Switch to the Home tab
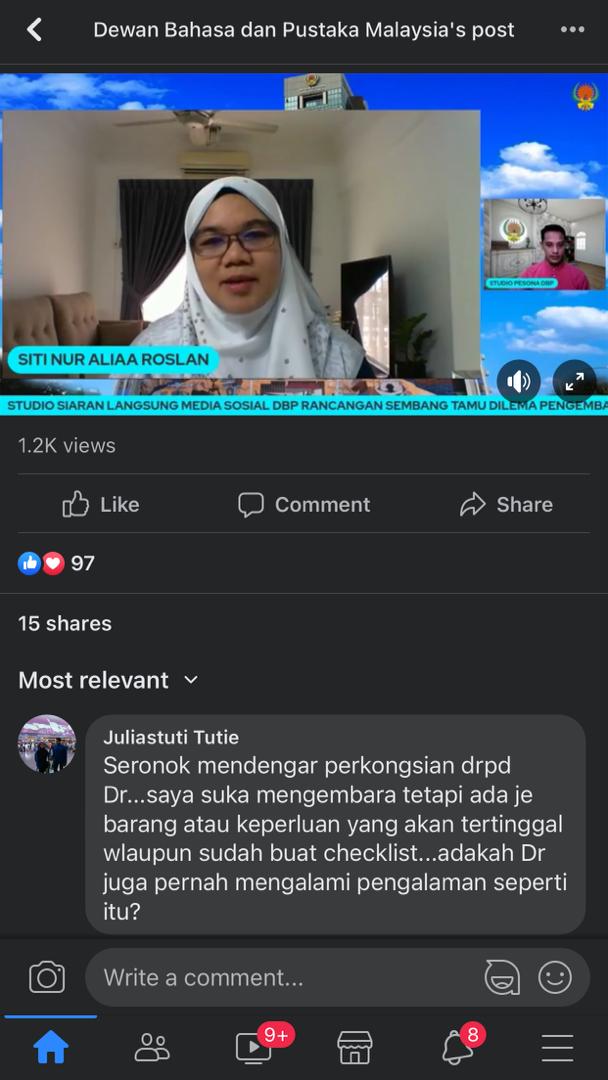This screenshot has width=608, height=1080. [51, 1047]
